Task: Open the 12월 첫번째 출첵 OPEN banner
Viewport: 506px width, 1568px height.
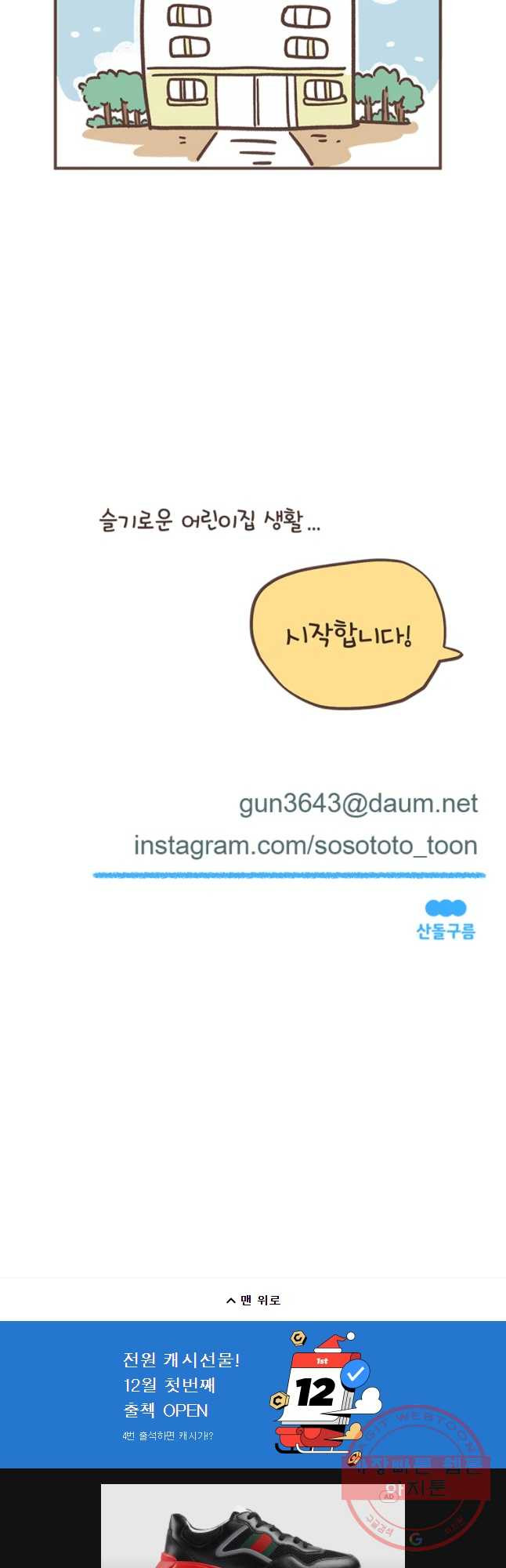Action: (235, 1395)
